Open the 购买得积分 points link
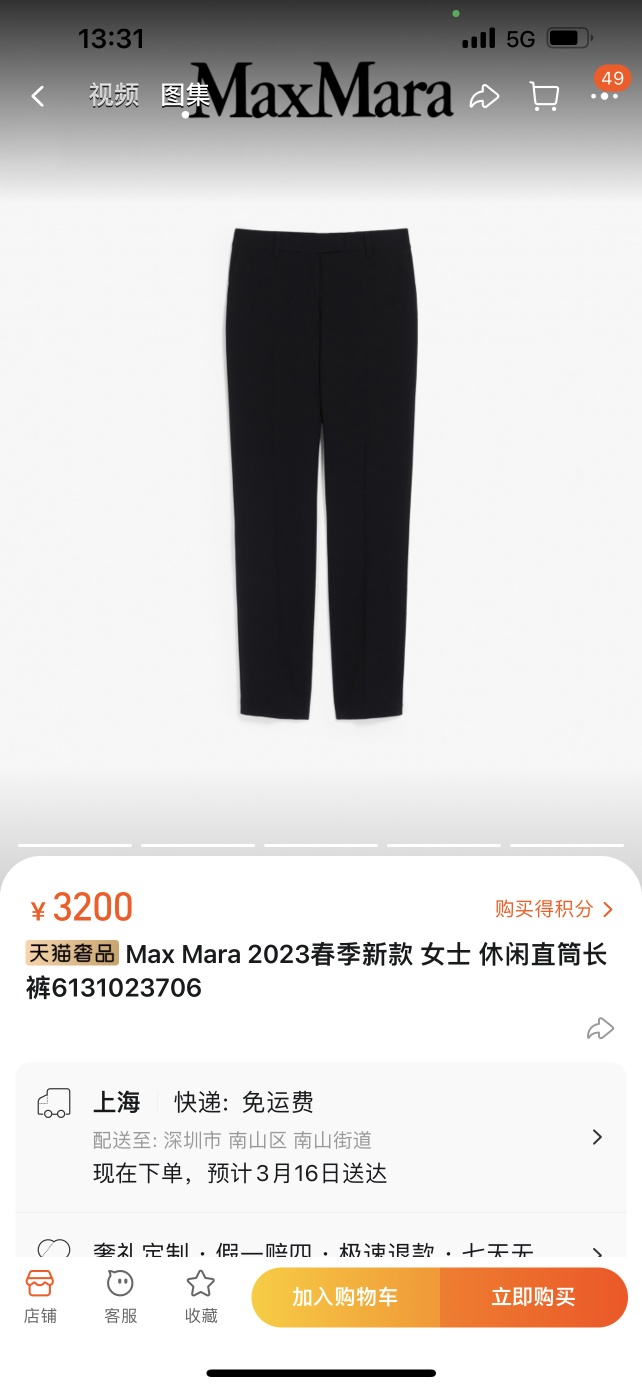This screenshot has height=1389, width=642. click(x=554, y=909)
